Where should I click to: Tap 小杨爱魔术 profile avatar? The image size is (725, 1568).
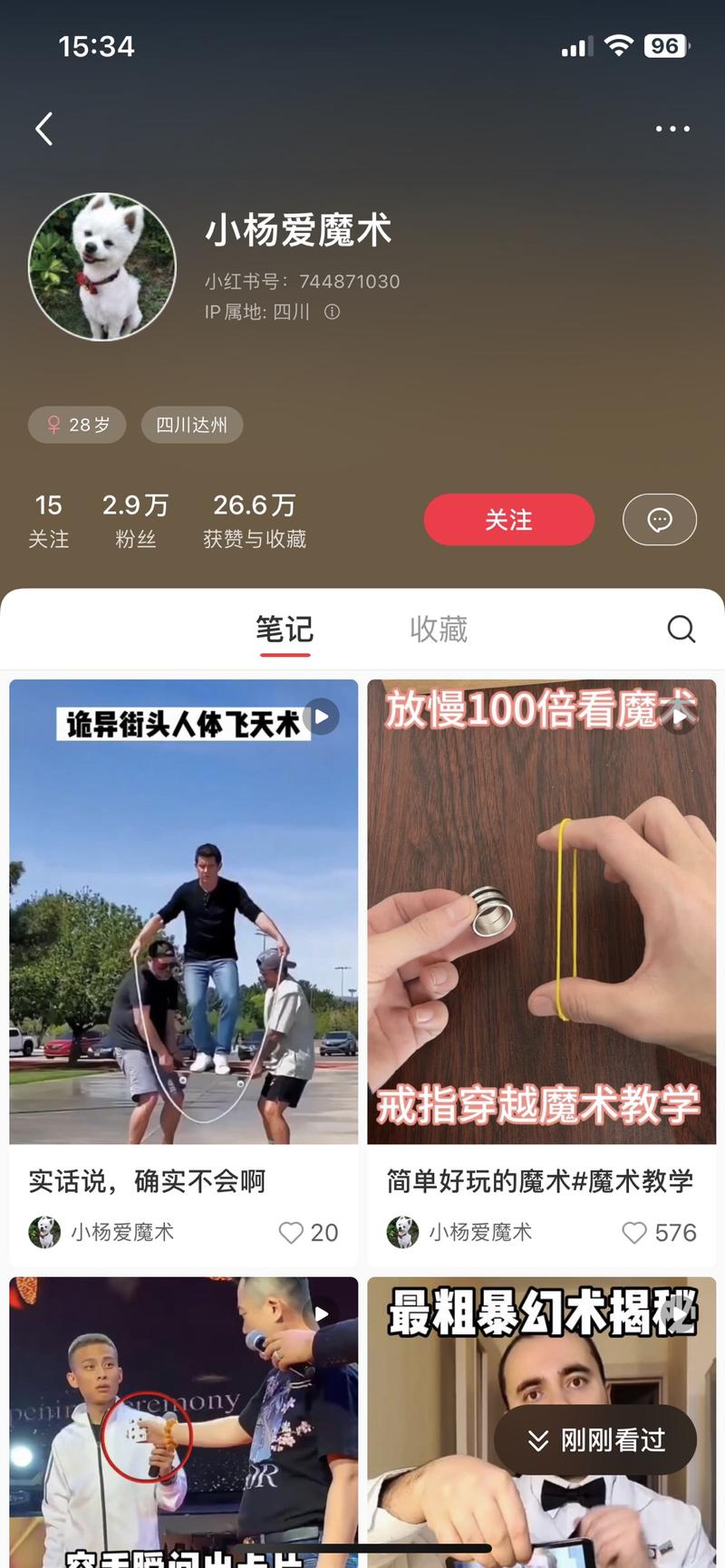101,266
